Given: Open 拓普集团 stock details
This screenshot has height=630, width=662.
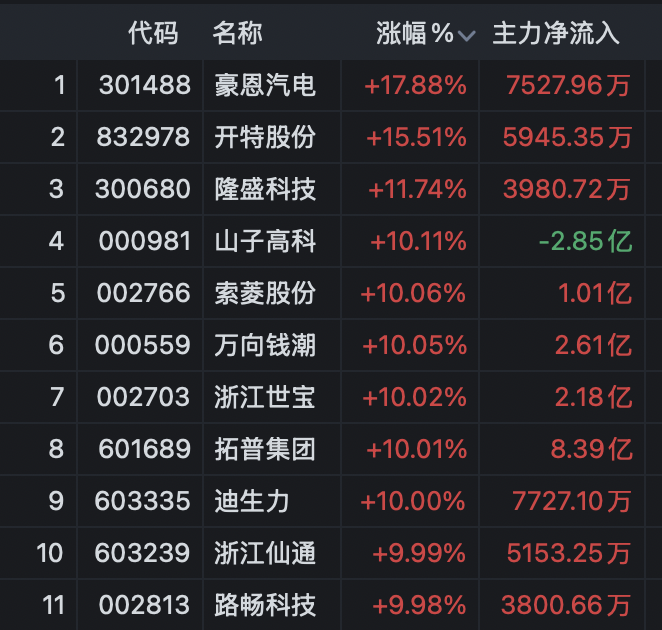Looking at the screenshot, I should click(265, 449).
